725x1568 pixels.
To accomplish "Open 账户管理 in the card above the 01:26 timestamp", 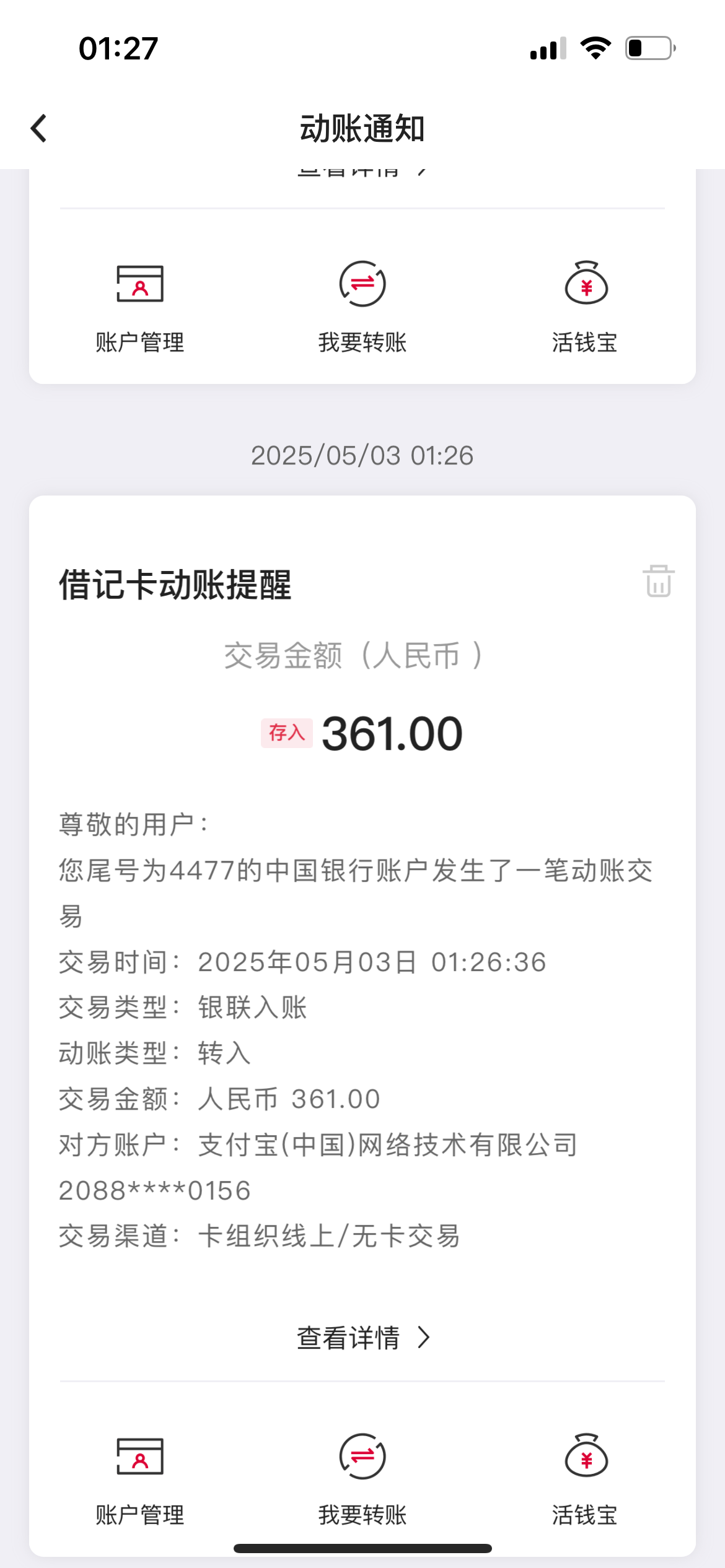I will pos(140,308).
